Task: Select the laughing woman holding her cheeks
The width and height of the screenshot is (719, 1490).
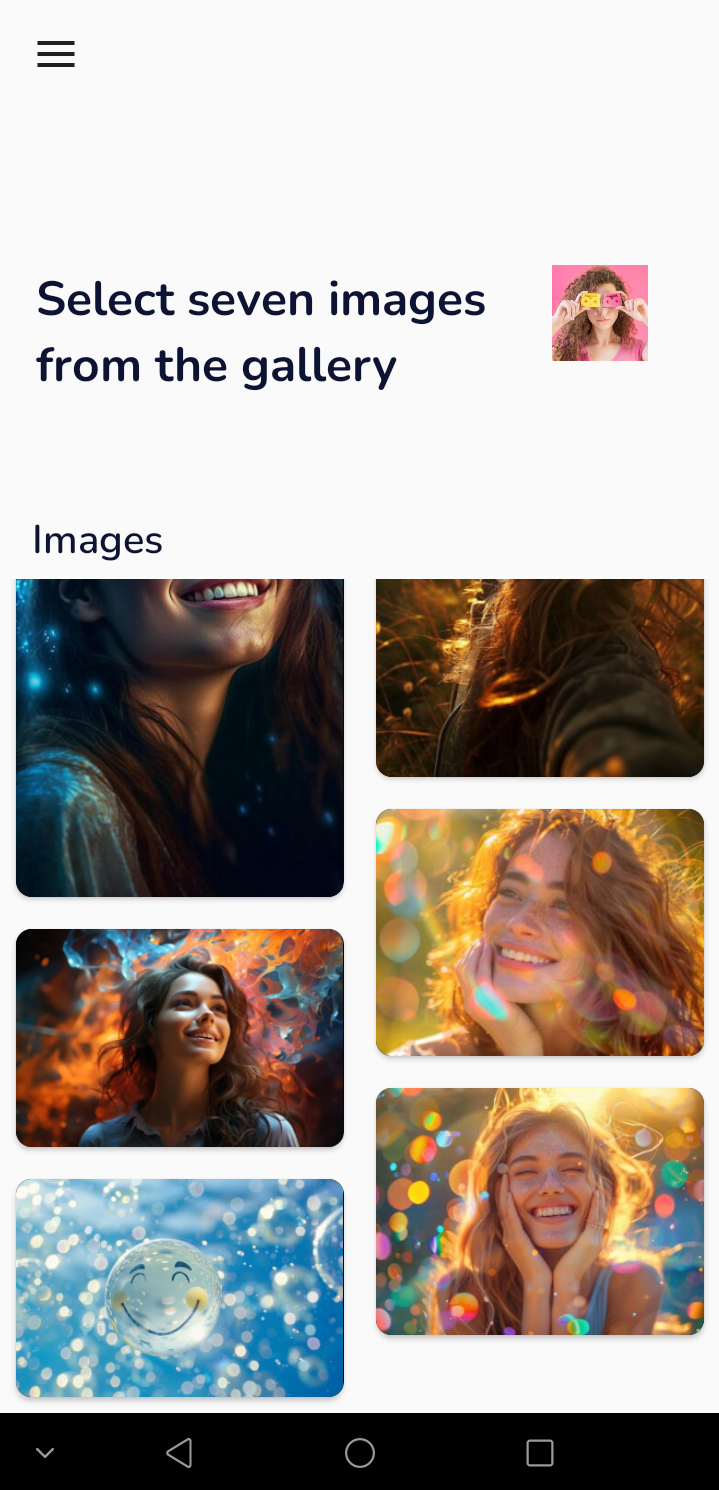Action: pyautogui.click(x=540, y=1211)
